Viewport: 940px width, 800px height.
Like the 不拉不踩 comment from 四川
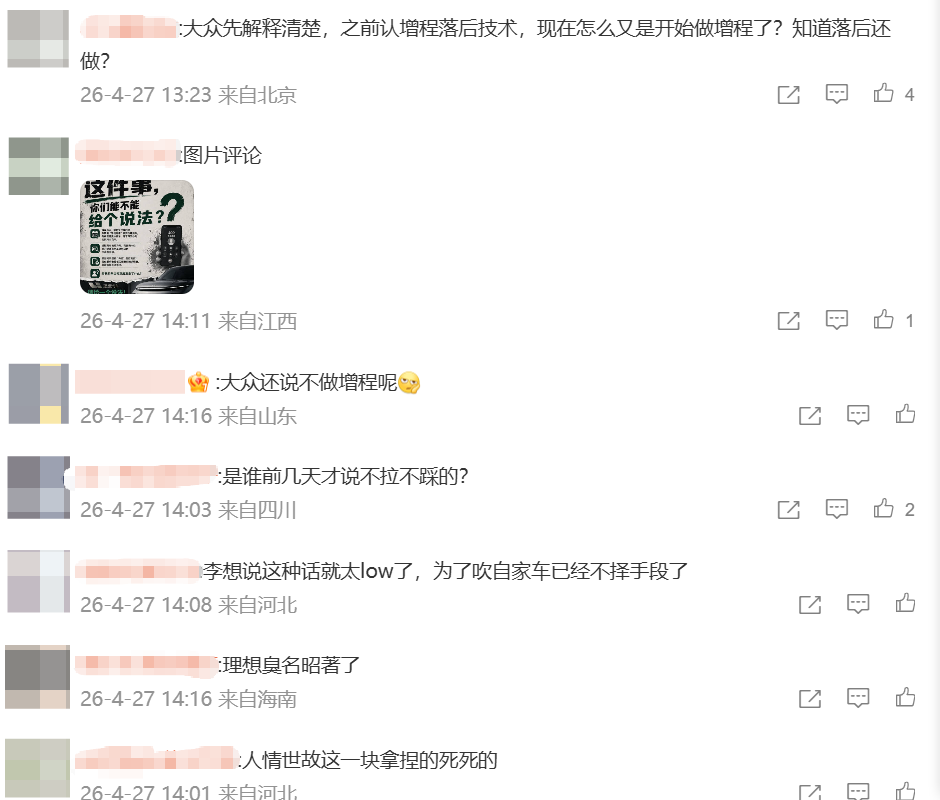point(884,509)
